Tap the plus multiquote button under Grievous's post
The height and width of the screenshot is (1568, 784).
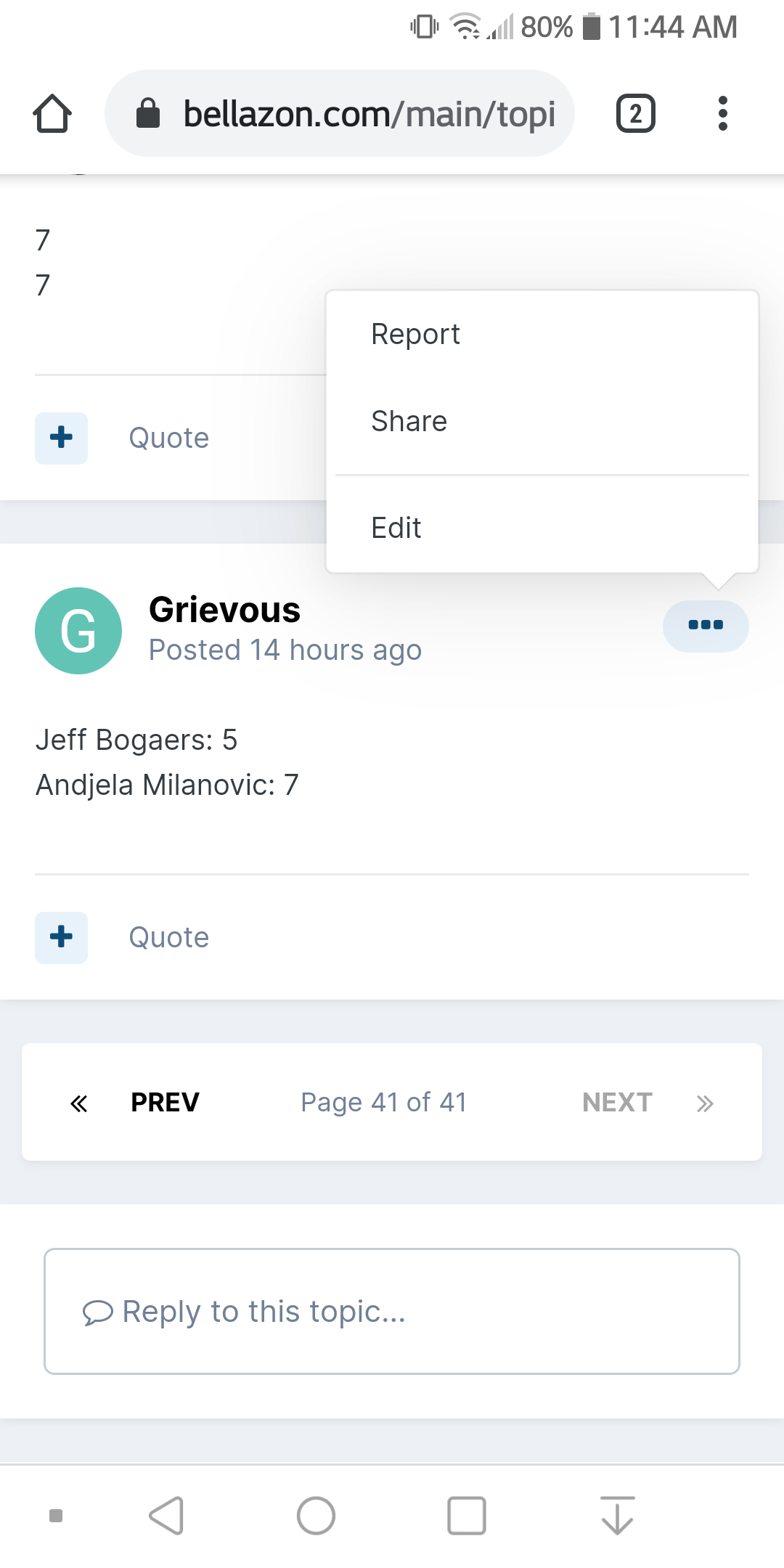point(62,937)
